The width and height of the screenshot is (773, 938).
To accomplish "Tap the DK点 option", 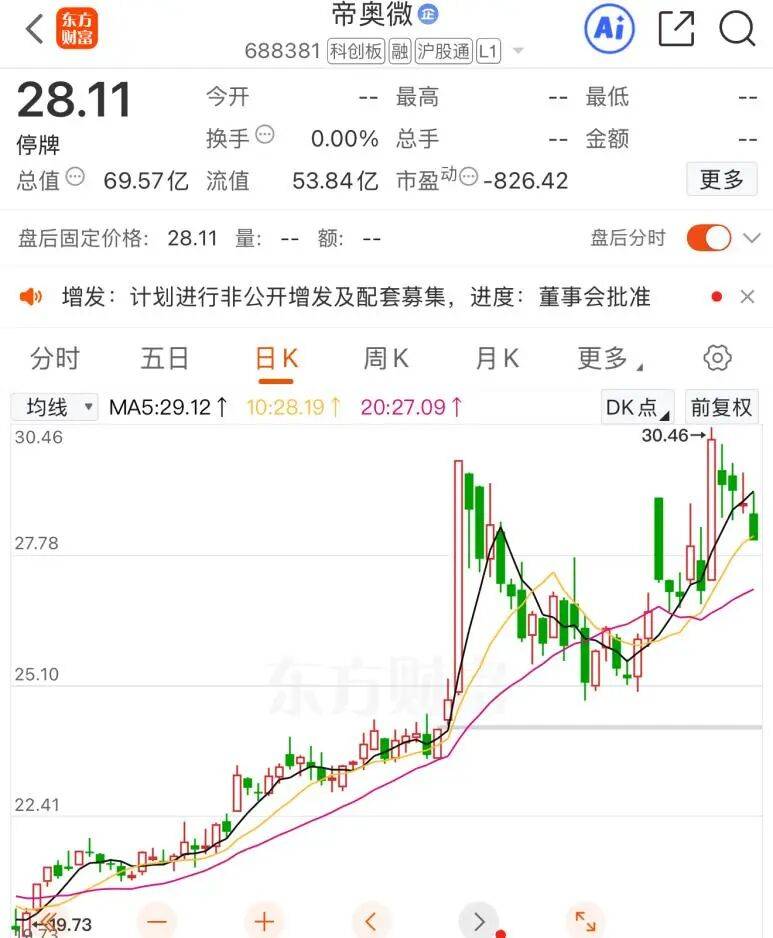I will (638, 407).
